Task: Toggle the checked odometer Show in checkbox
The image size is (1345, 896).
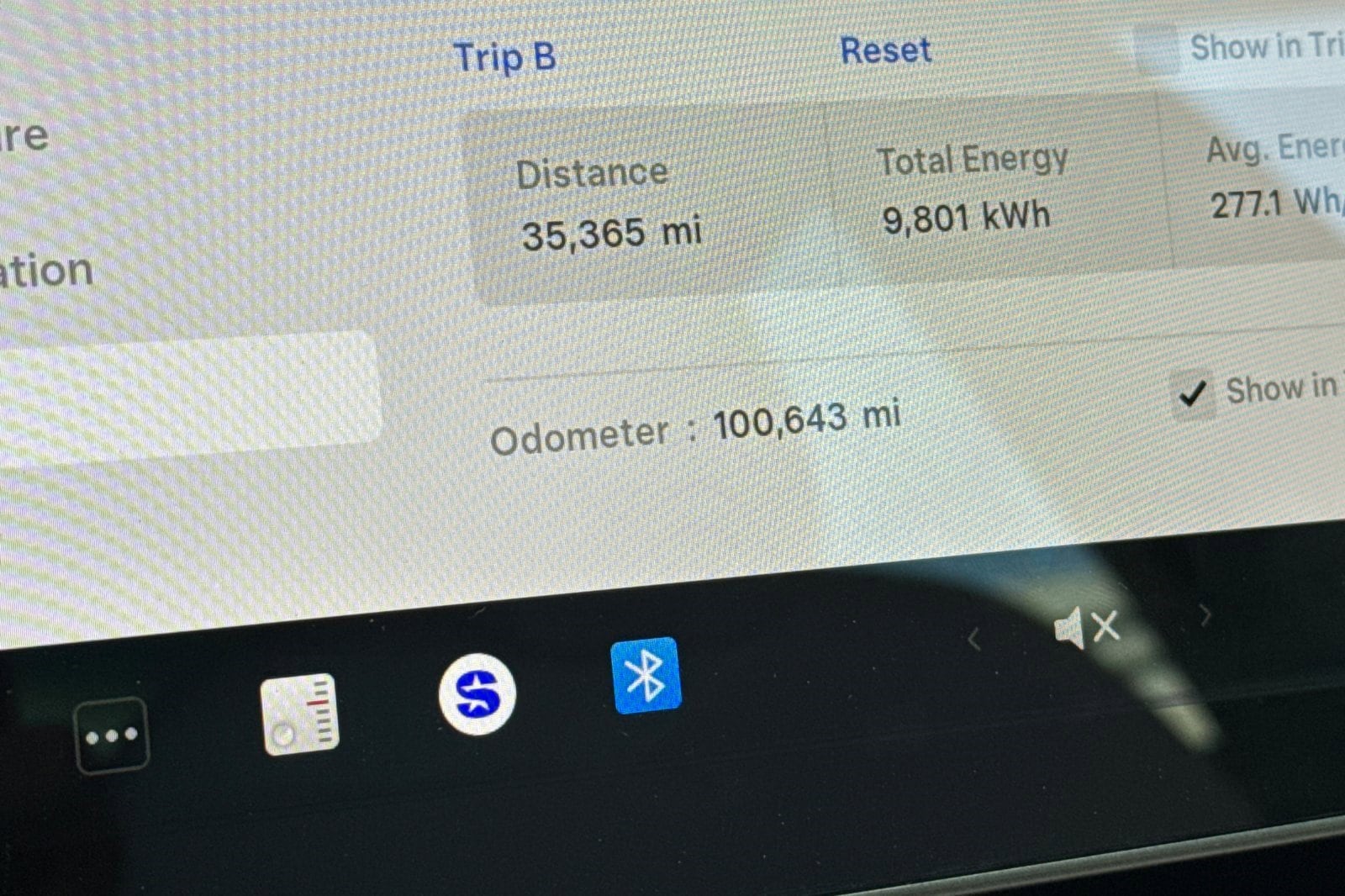Action: 1194,393
